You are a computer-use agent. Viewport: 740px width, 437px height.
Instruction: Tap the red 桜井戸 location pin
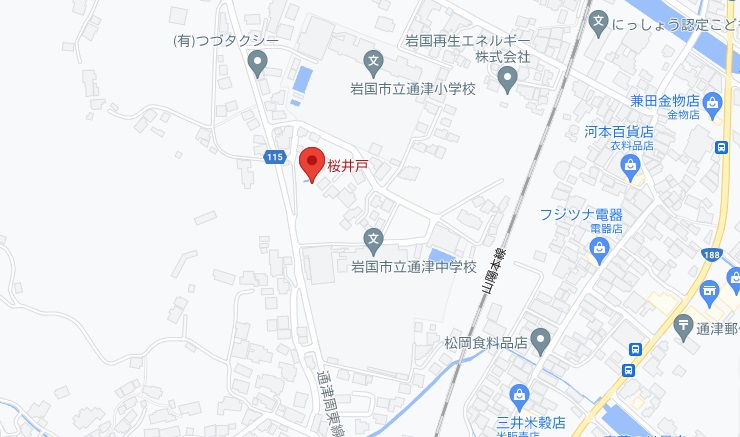pyautogui.click(x=312, y=163)
